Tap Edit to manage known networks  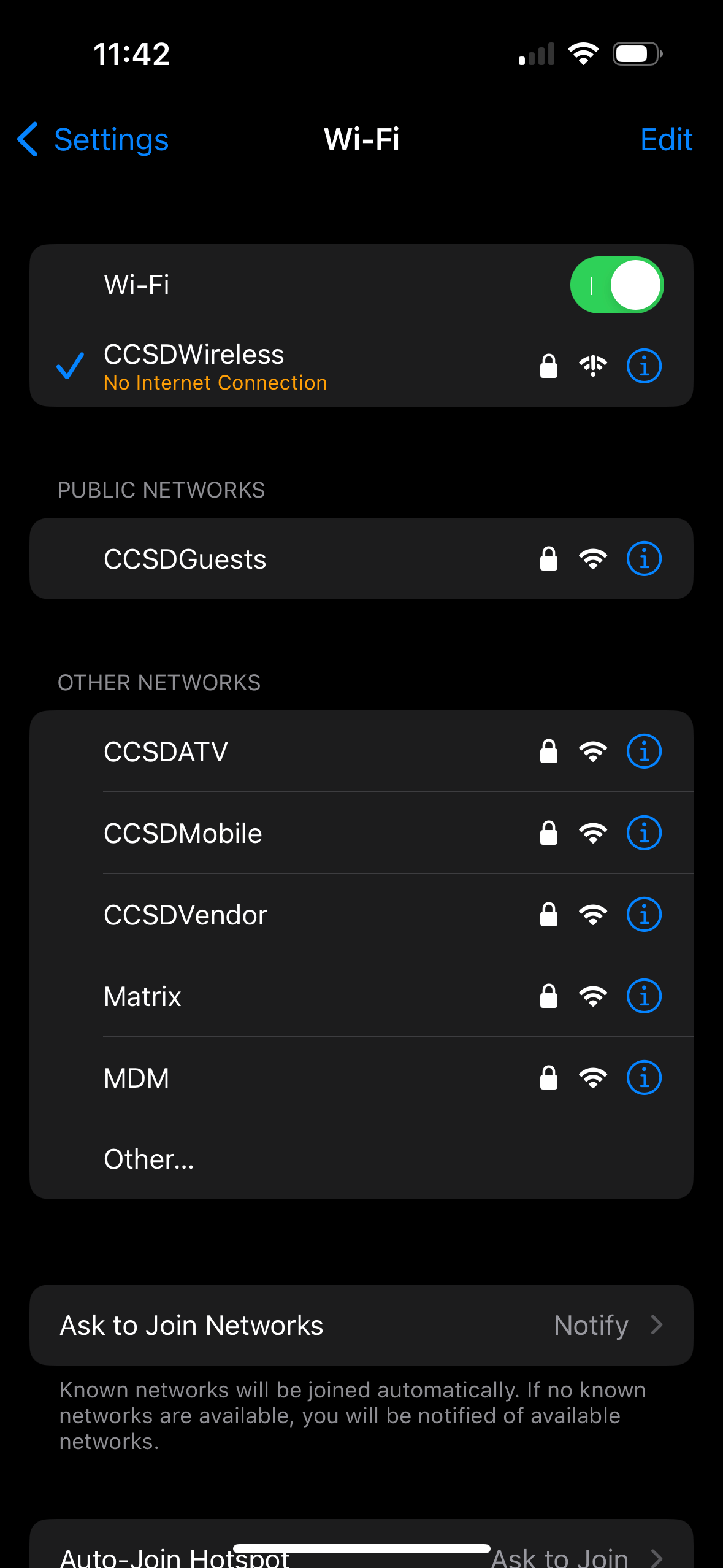[666, 140]
